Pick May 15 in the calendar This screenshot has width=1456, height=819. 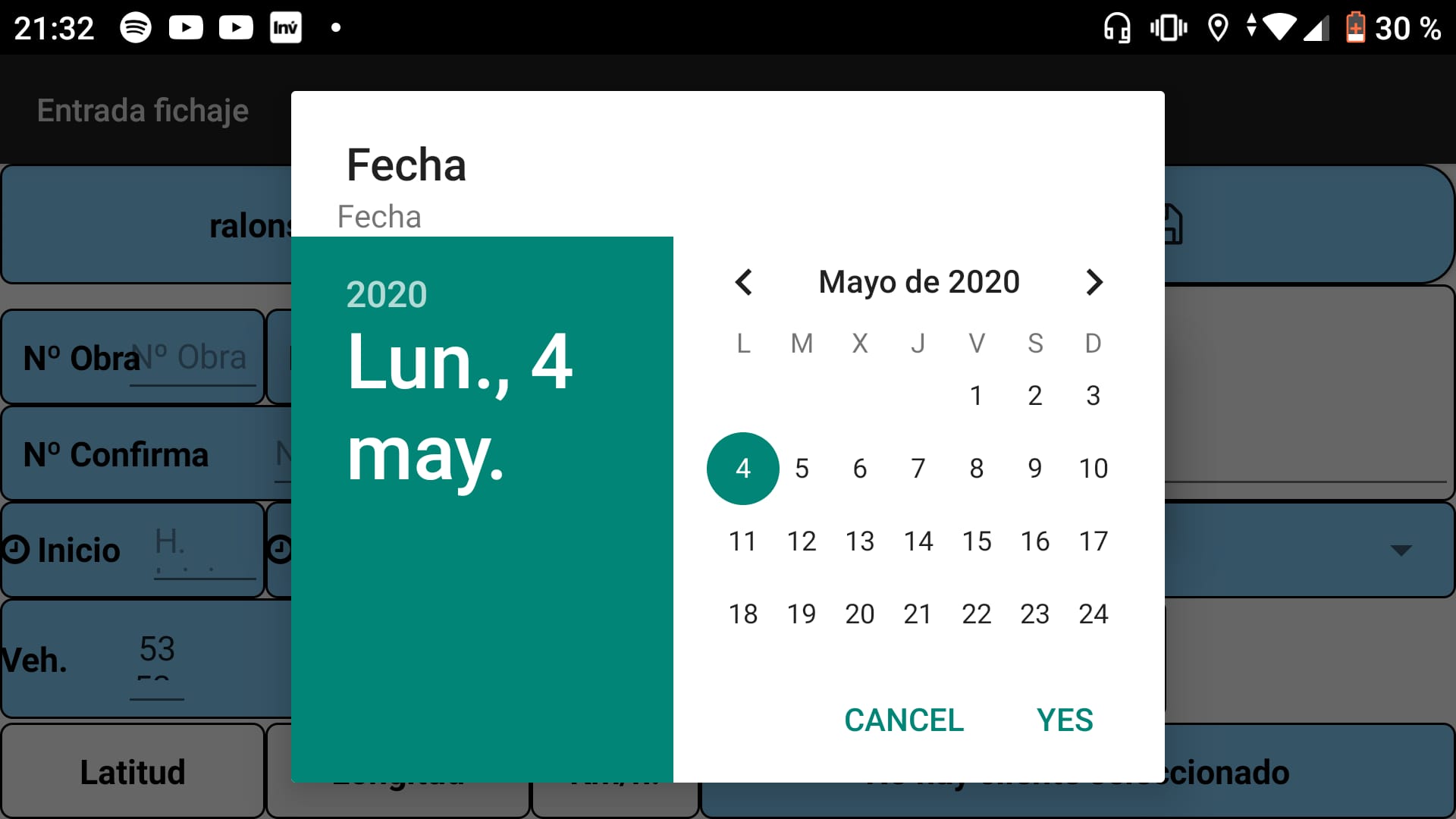[x=976, y=541]
